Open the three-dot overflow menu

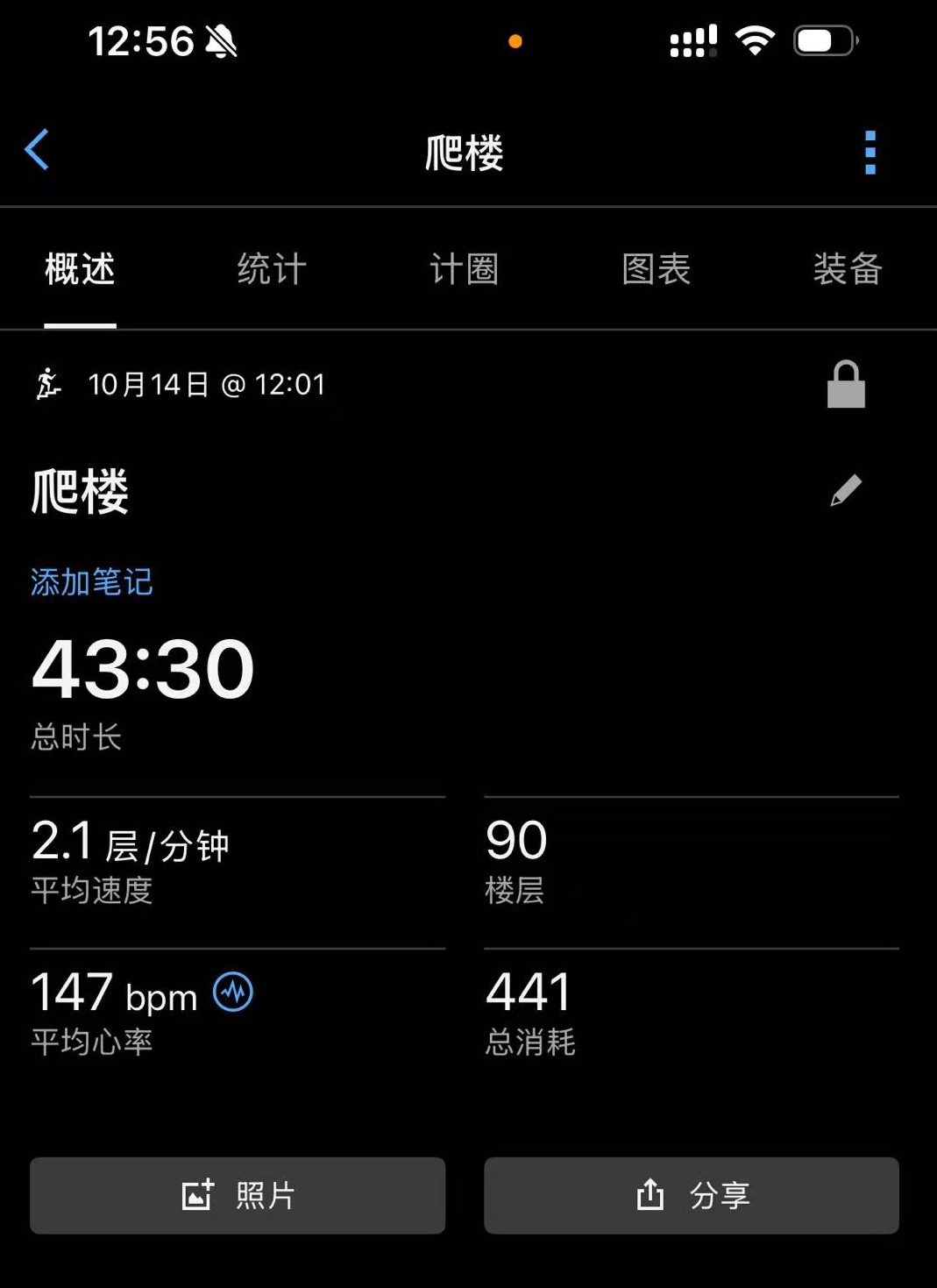pyautogui.click(x=870, y=153)
